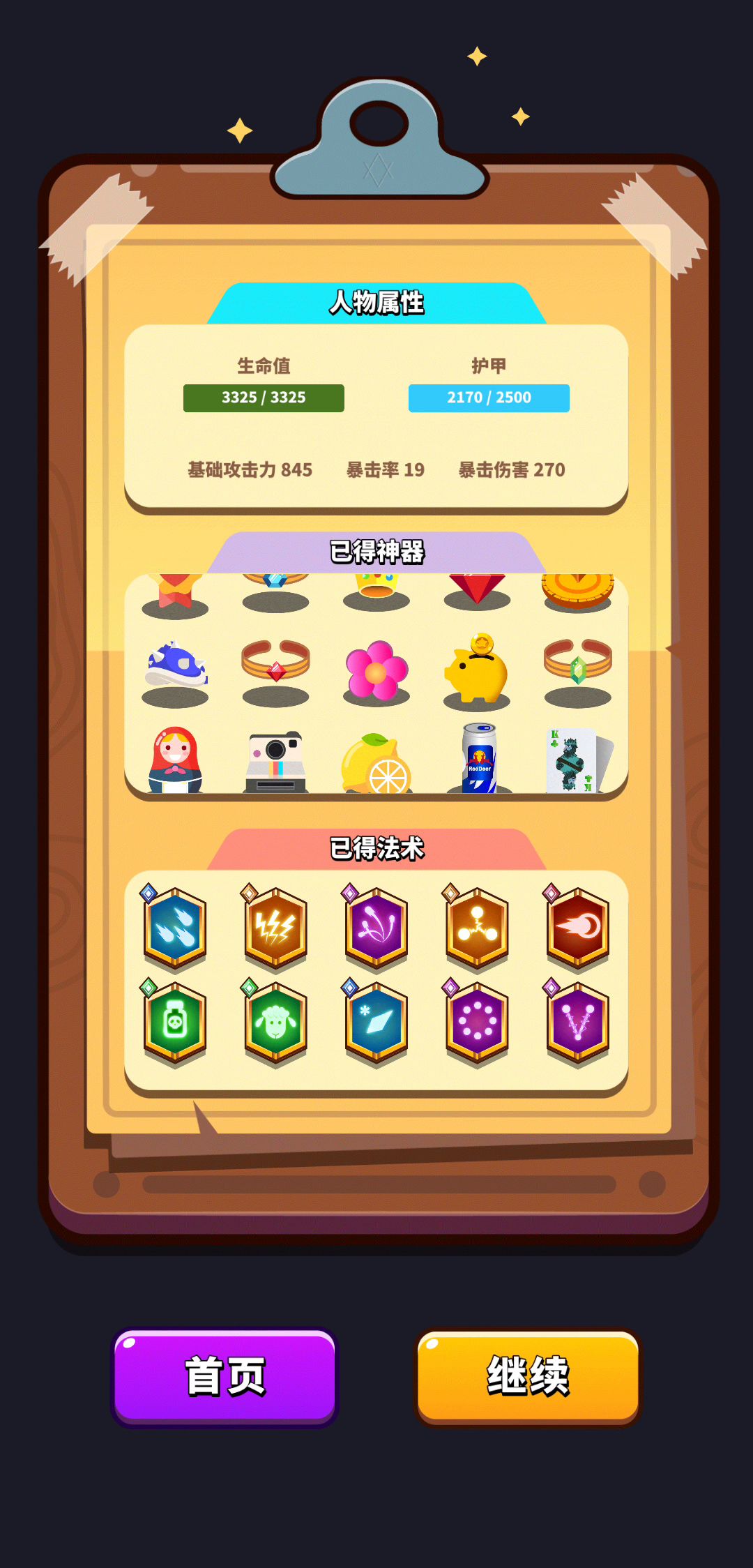Tap the 继续 continue button

(528, 1376)
